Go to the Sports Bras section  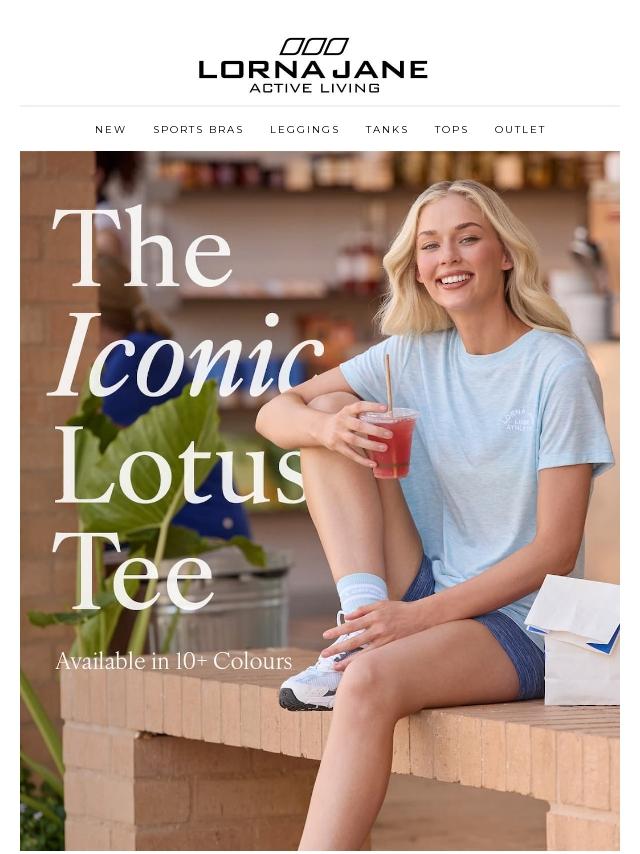(x=198, y=129)
